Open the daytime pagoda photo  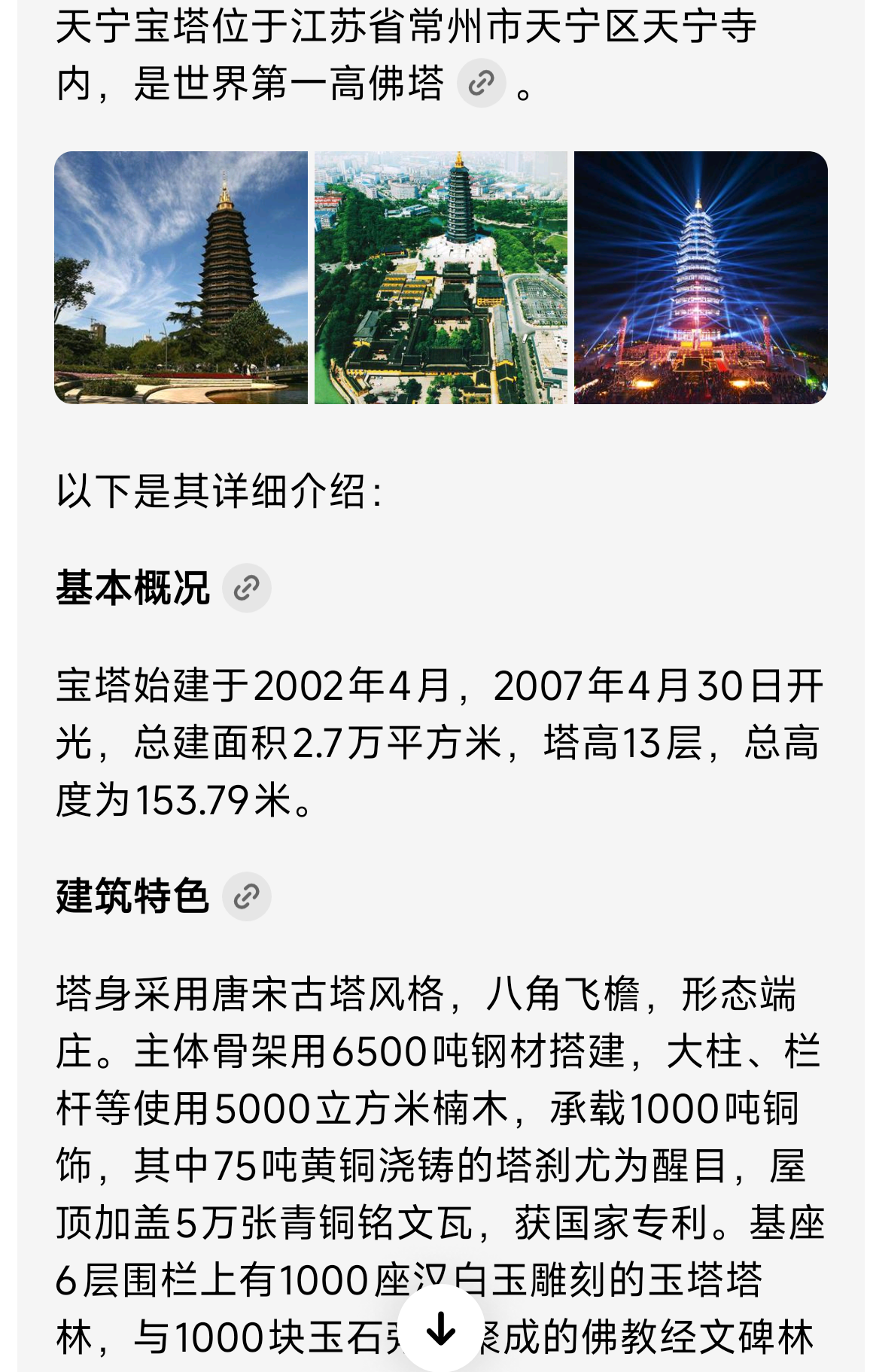(181, 277)
